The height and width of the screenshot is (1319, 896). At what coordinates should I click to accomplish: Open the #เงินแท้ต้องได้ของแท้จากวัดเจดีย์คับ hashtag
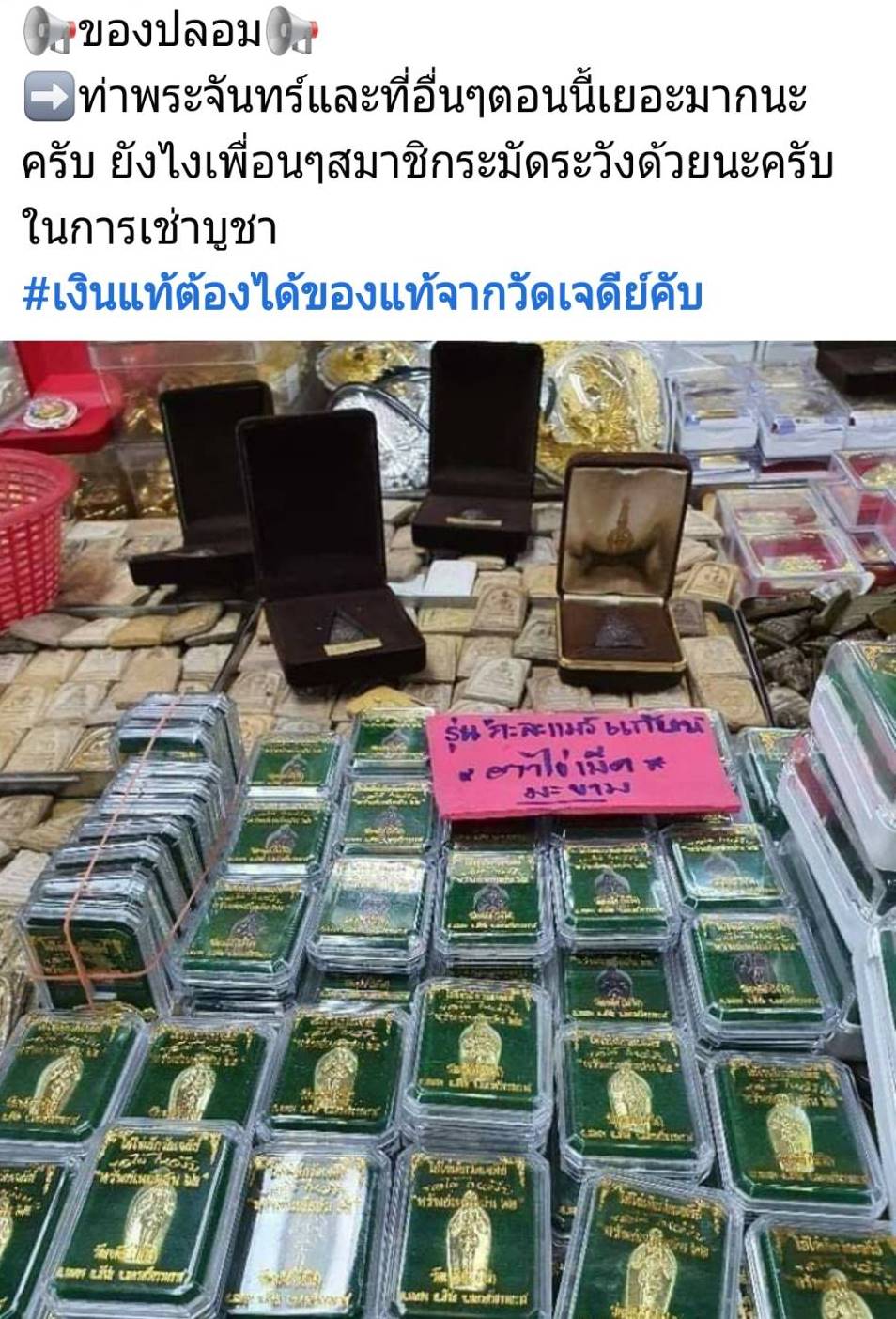(x=362, y=295)
